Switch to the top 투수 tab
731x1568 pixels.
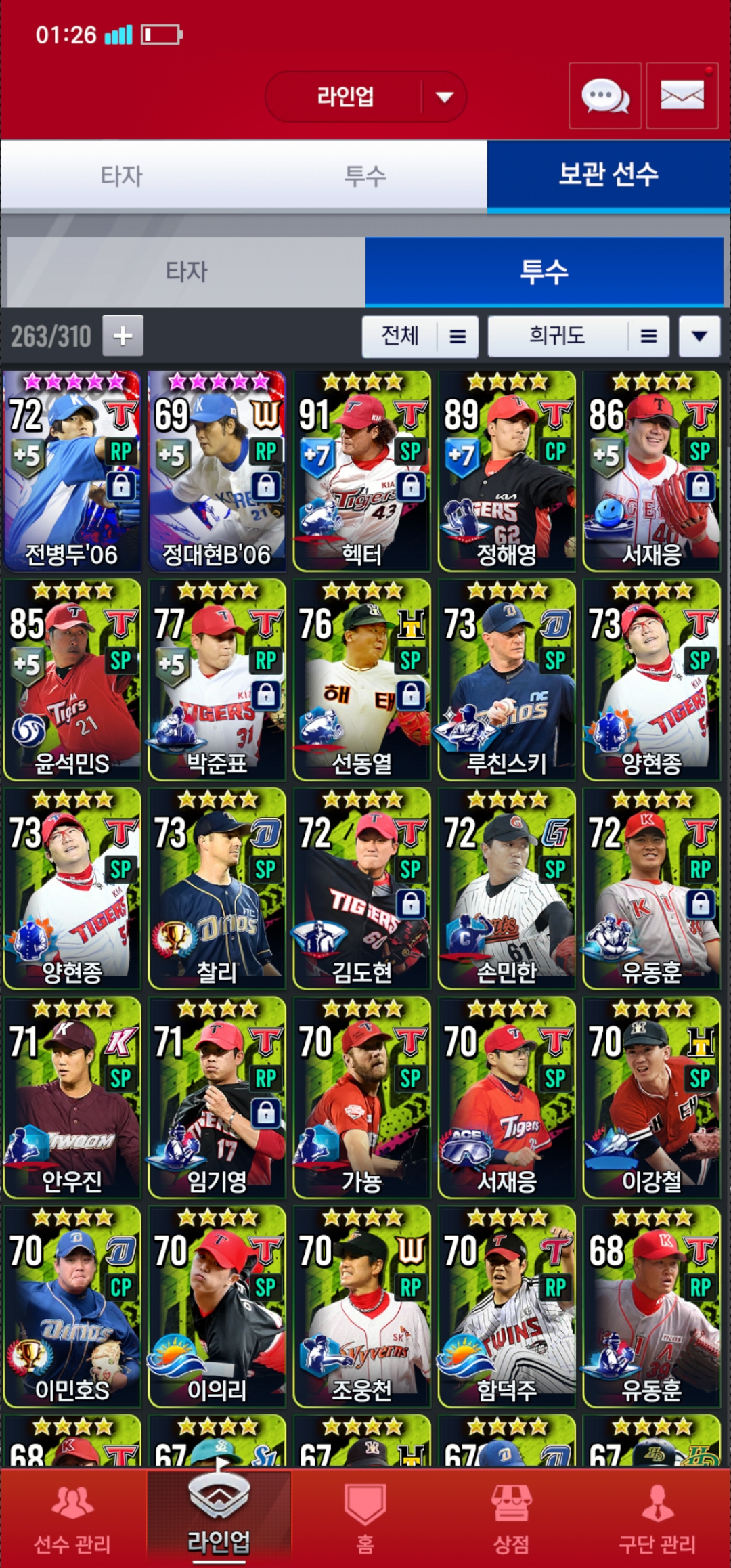tap(365, 175)
